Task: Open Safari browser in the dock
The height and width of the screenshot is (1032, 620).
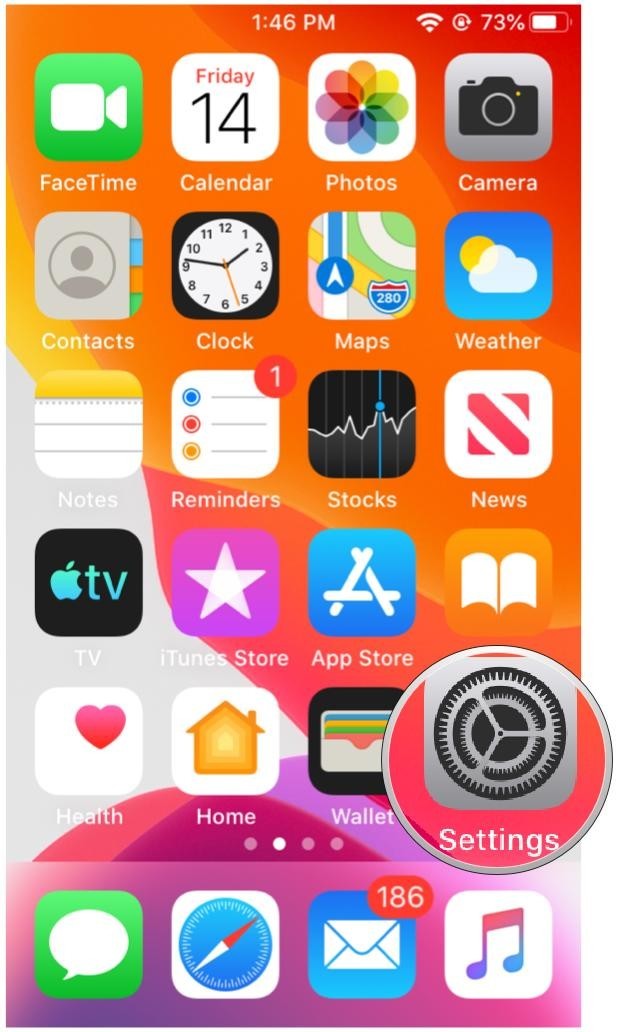Action: [x=225, y=945]
